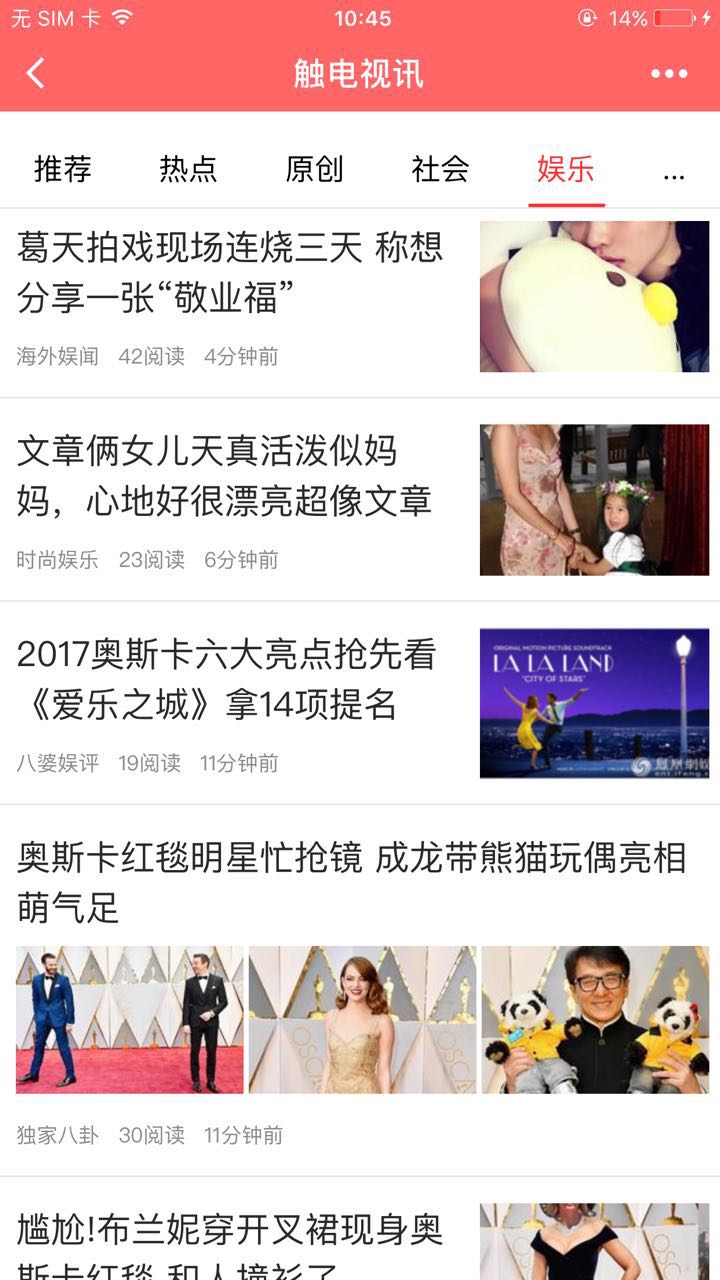Switch to the 热点 tab
The width and height of the screenshot is (720, 1280).
click(x=188, y=169)
